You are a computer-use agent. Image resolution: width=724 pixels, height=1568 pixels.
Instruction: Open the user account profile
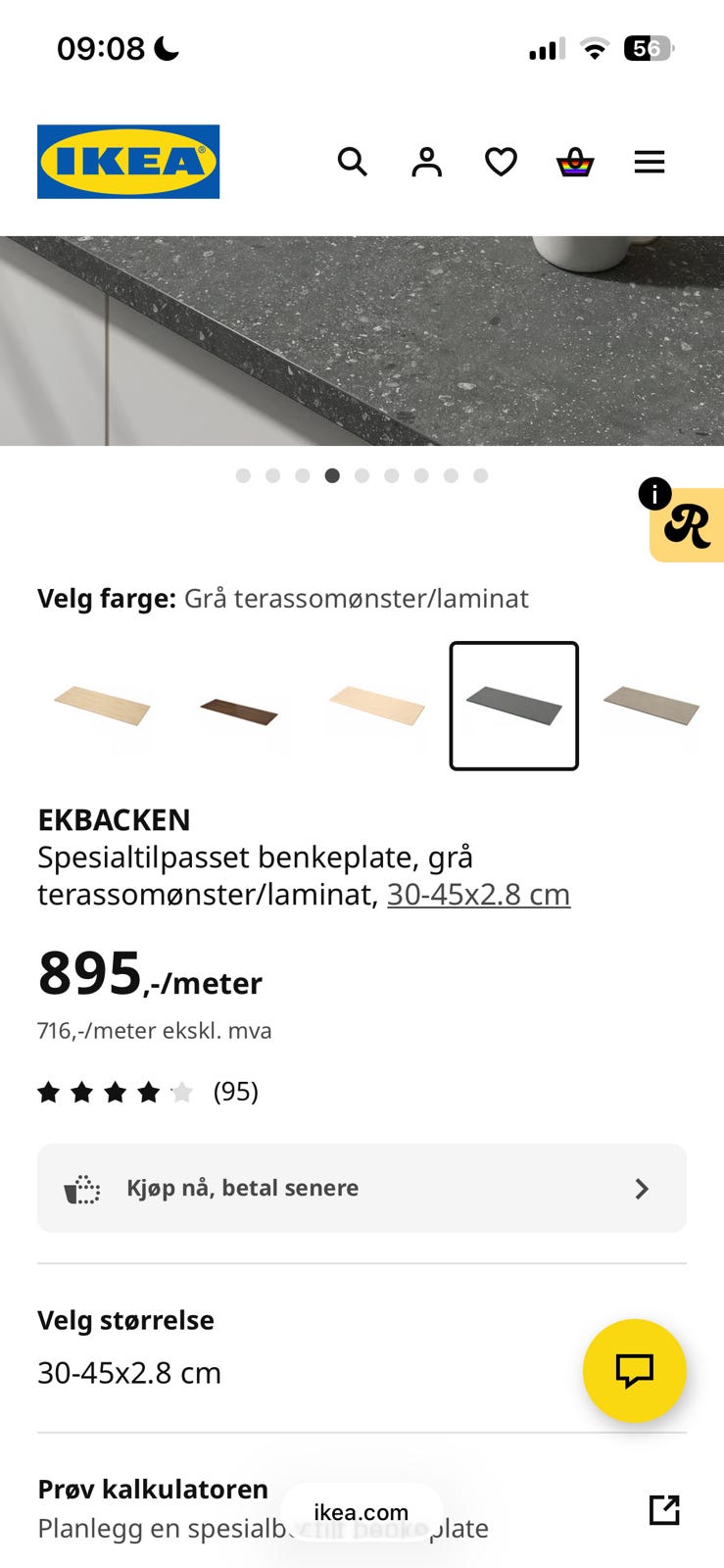coord(426,162)
